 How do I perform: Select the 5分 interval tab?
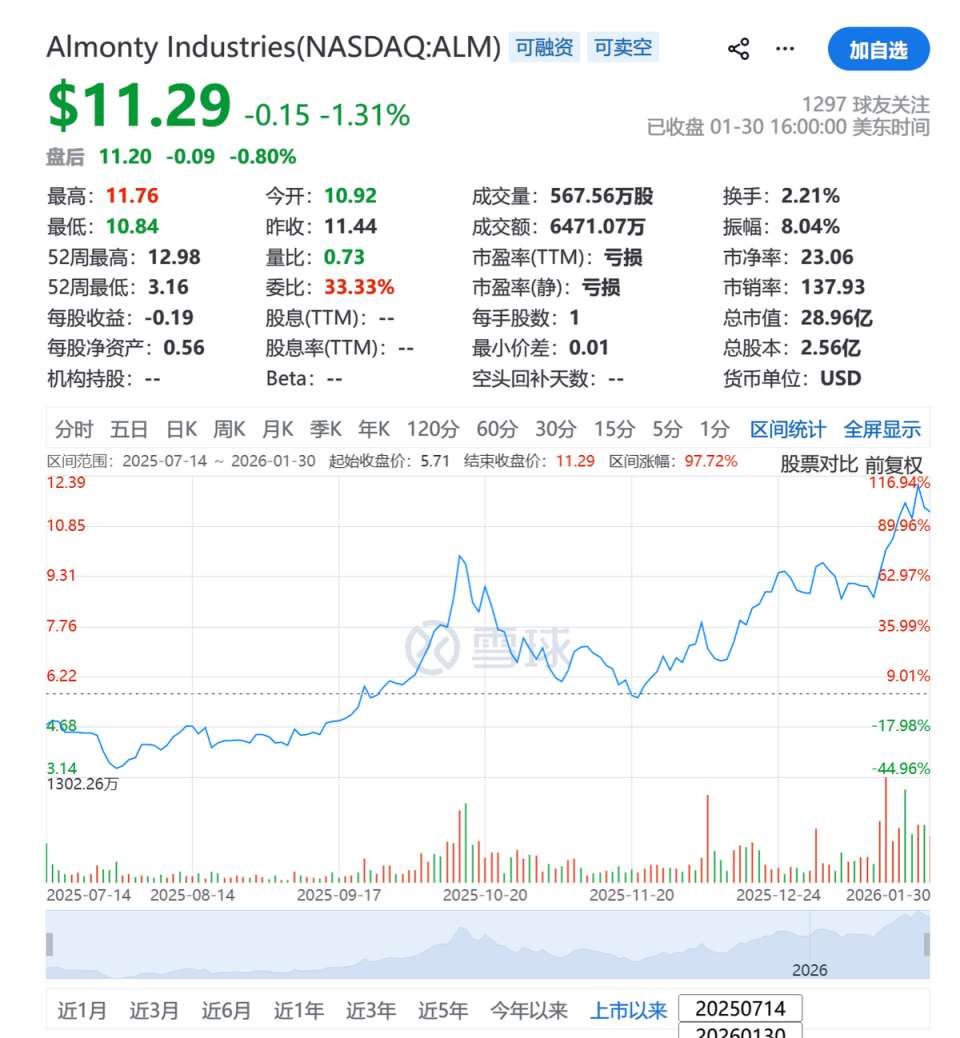pyautogui.click(x=666, y=428)
